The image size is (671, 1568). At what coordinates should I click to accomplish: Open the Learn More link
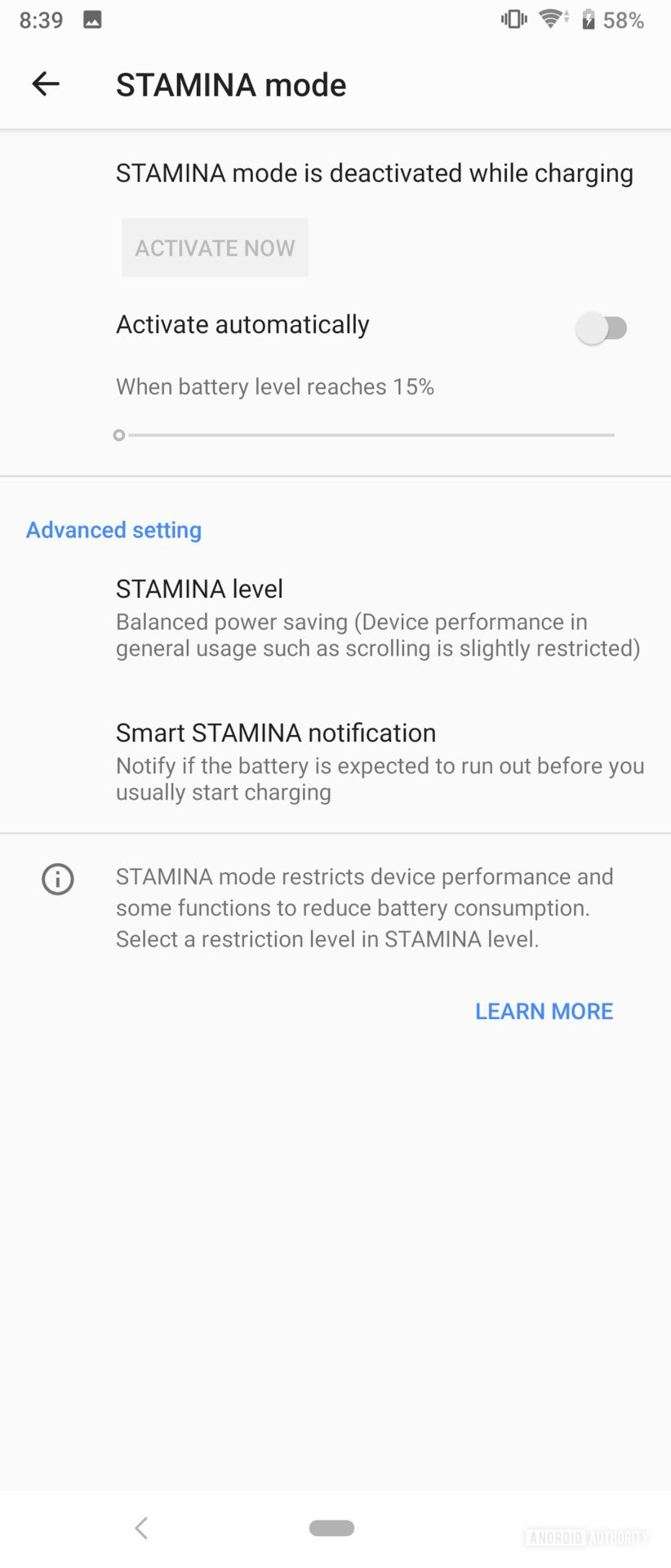pyautogui.click(x=544, y=1011)
